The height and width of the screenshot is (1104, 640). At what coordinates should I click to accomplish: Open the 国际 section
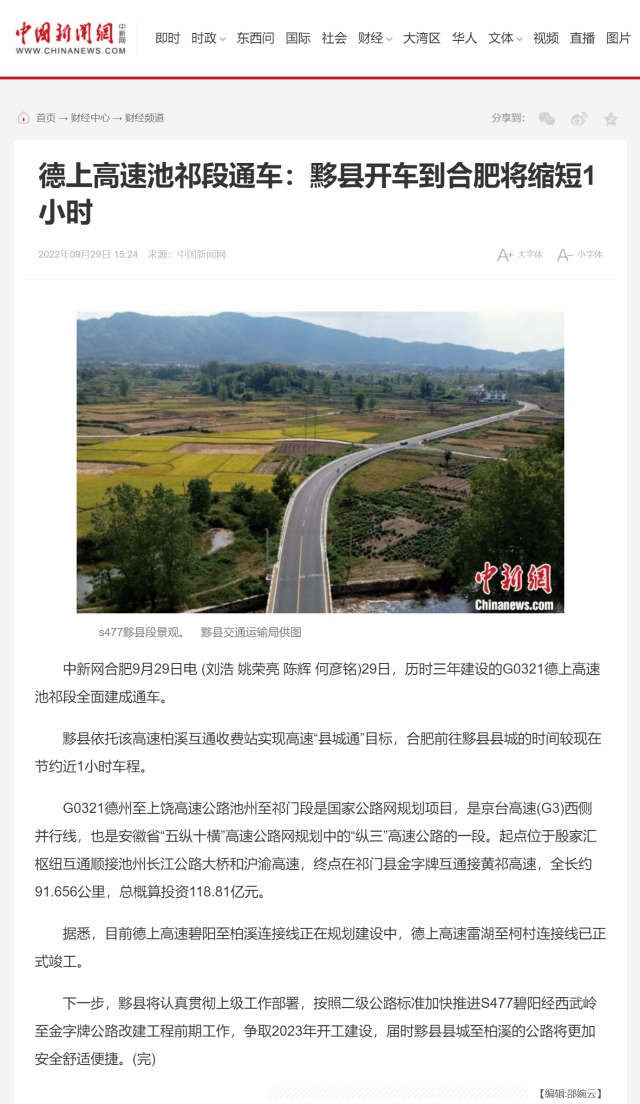298,38
